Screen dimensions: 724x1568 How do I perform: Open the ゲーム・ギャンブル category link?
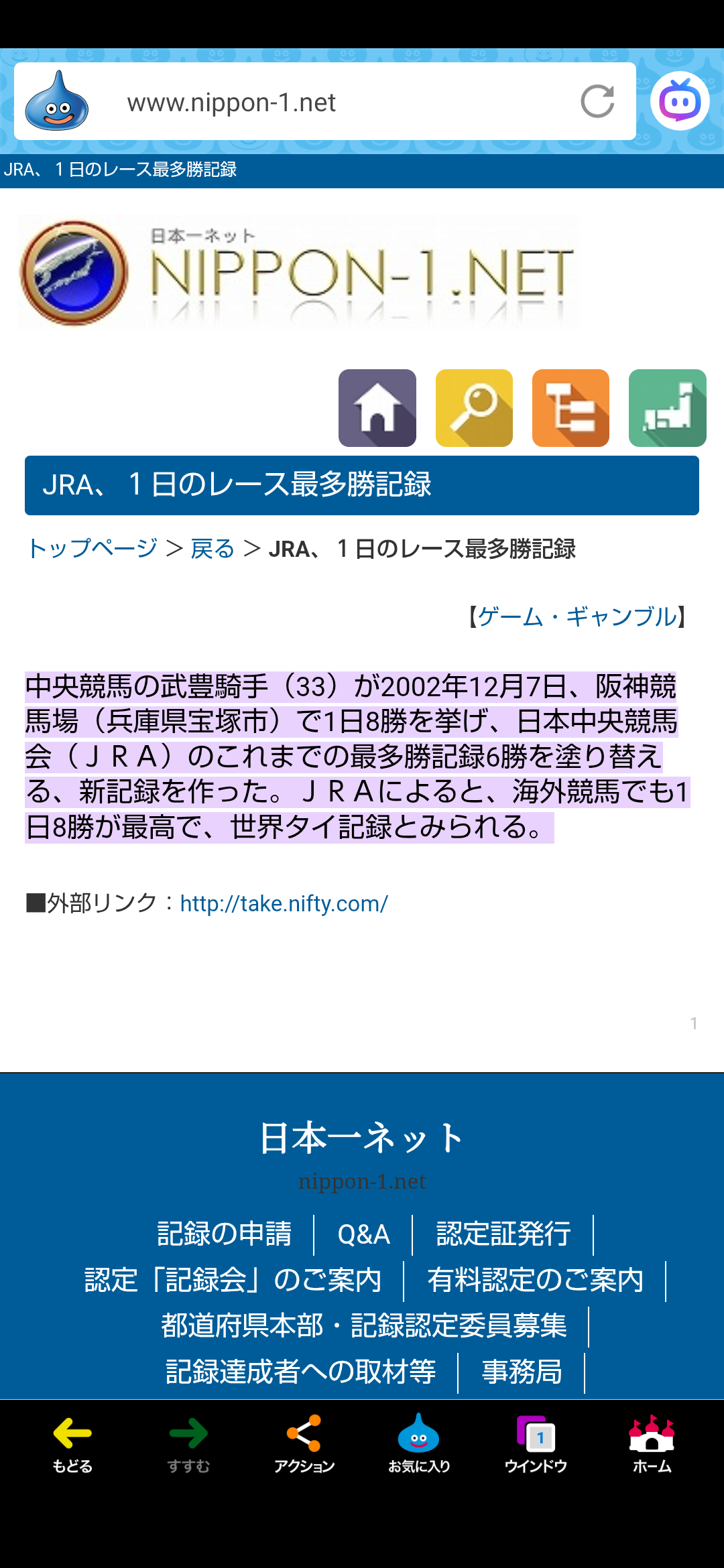coord(577,616)
